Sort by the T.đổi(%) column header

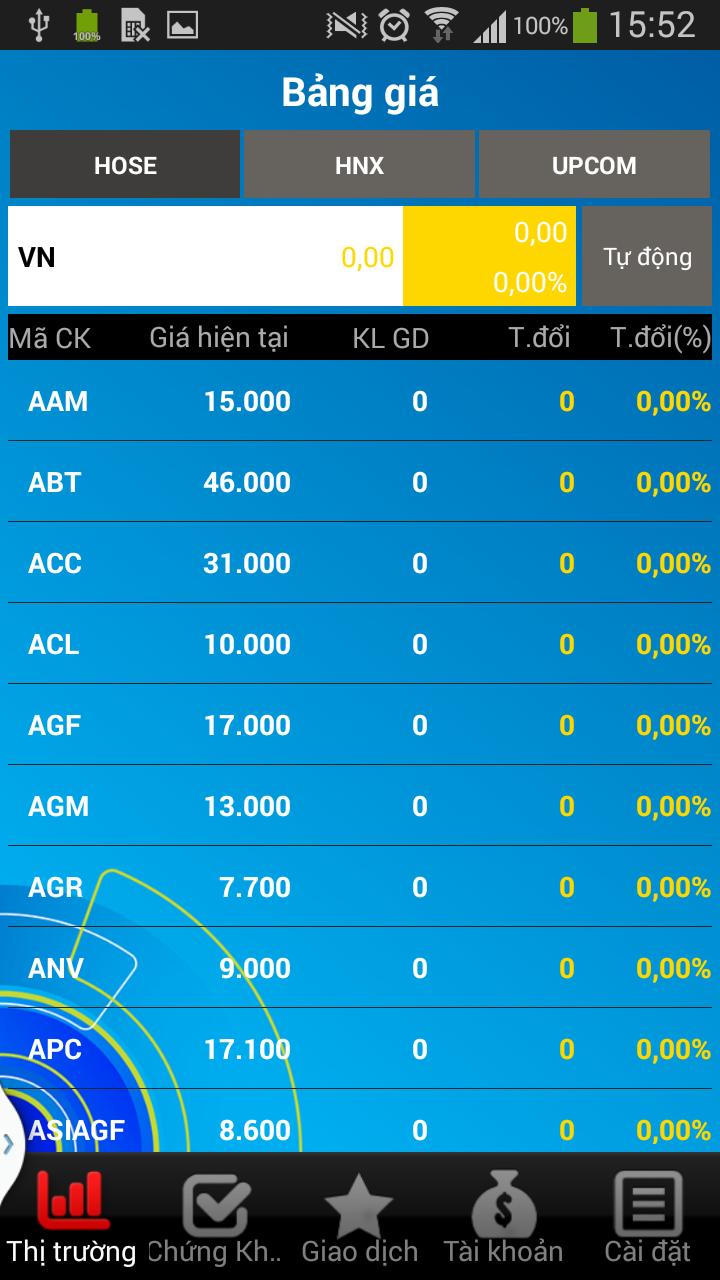tap(661, 337)
